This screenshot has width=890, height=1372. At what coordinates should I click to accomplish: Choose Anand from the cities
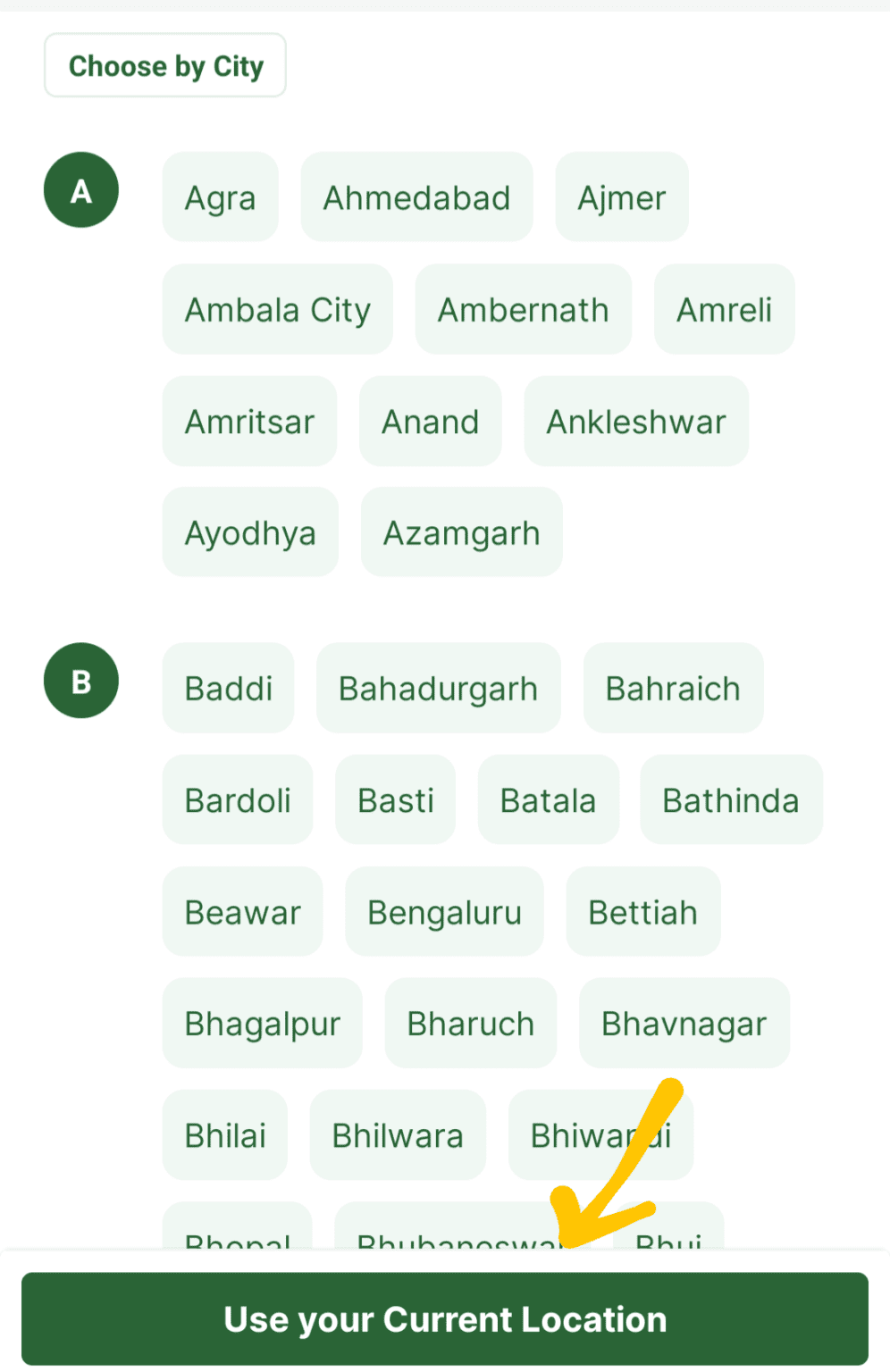[x=430, y=421]
